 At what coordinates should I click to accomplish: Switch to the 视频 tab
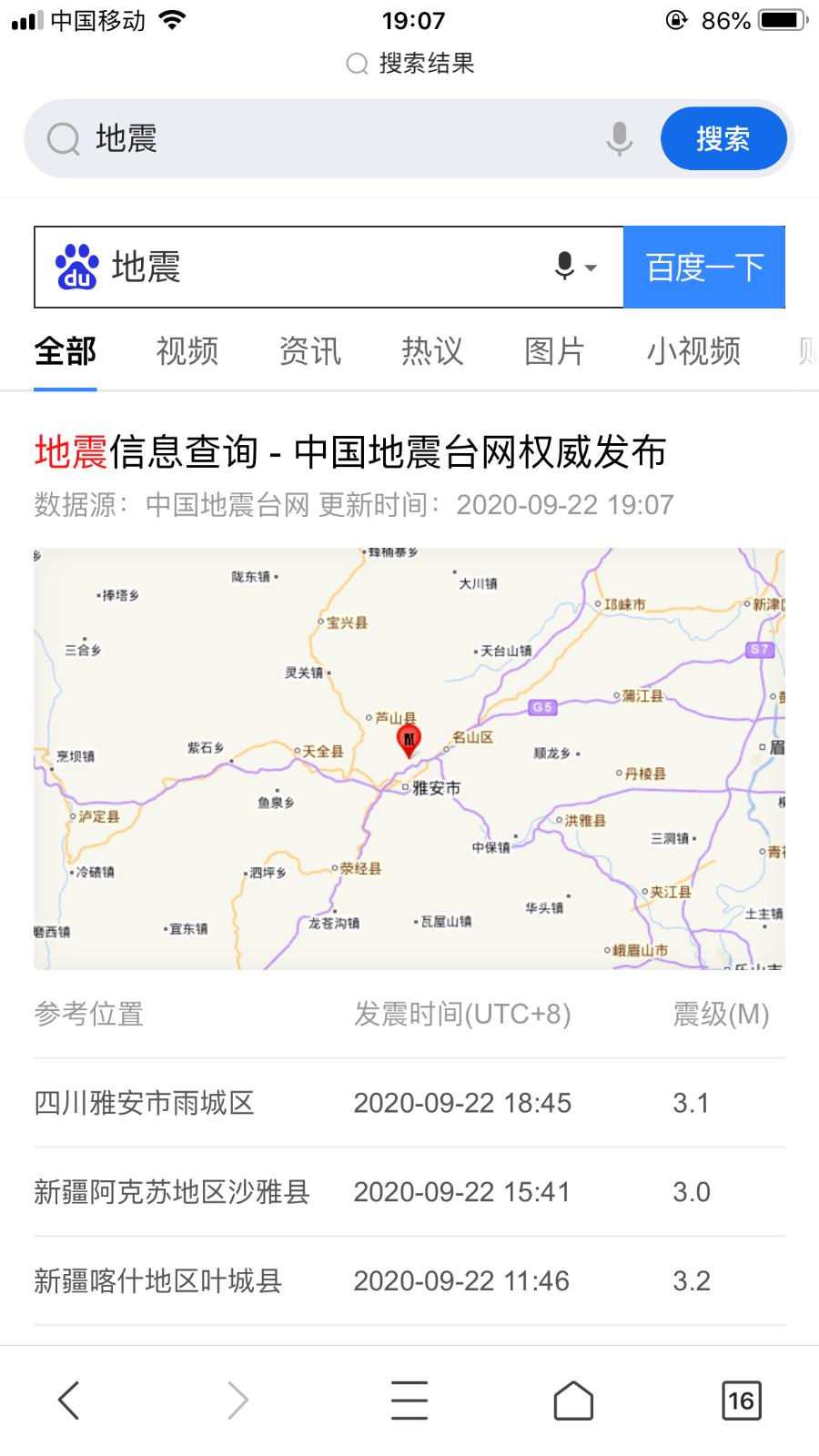pos(187,351)
